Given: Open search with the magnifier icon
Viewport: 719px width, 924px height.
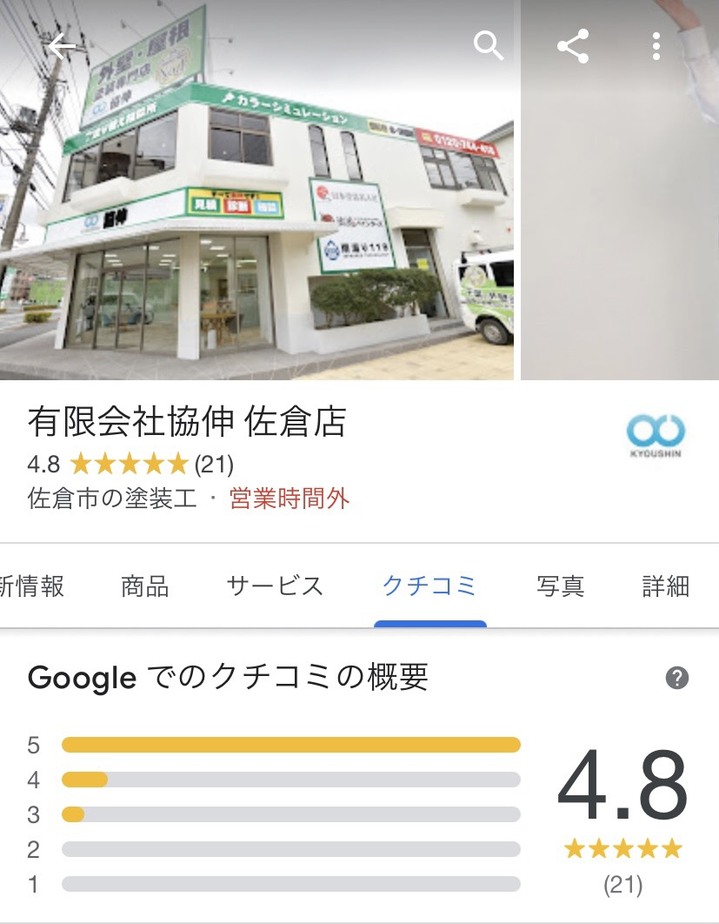Looking at the screenshot, I should tap(488, 46).
